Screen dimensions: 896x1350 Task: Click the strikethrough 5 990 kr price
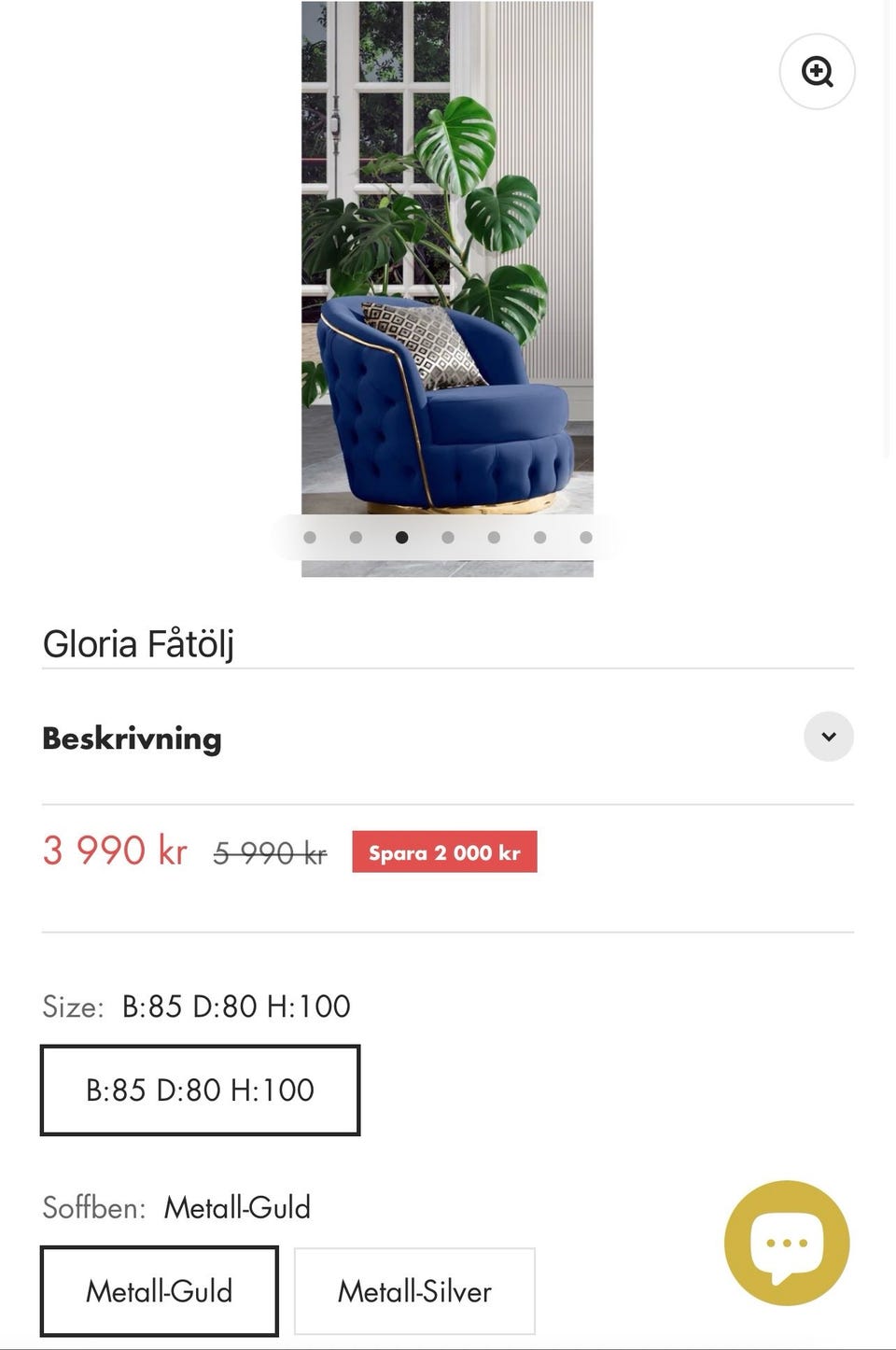(x=270, y=851)
